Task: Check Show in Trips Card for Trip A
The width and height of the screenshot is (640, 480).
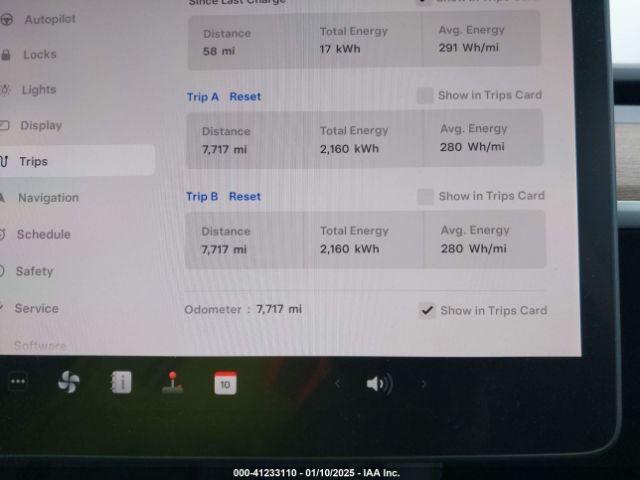Action: coord(425,96)
